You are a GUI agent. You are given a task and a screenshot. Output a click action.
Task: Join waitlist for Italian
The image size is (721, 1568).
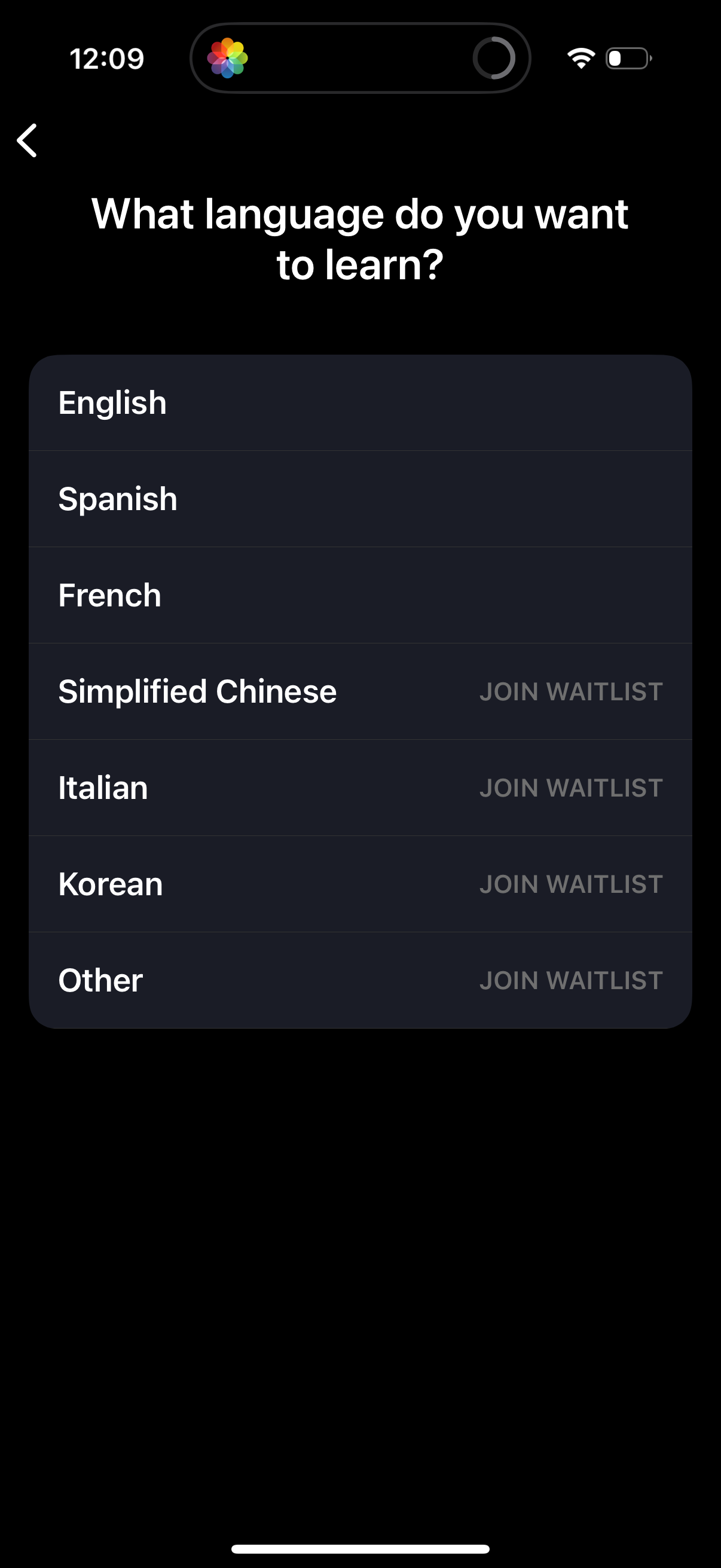[x=572, y=788]
